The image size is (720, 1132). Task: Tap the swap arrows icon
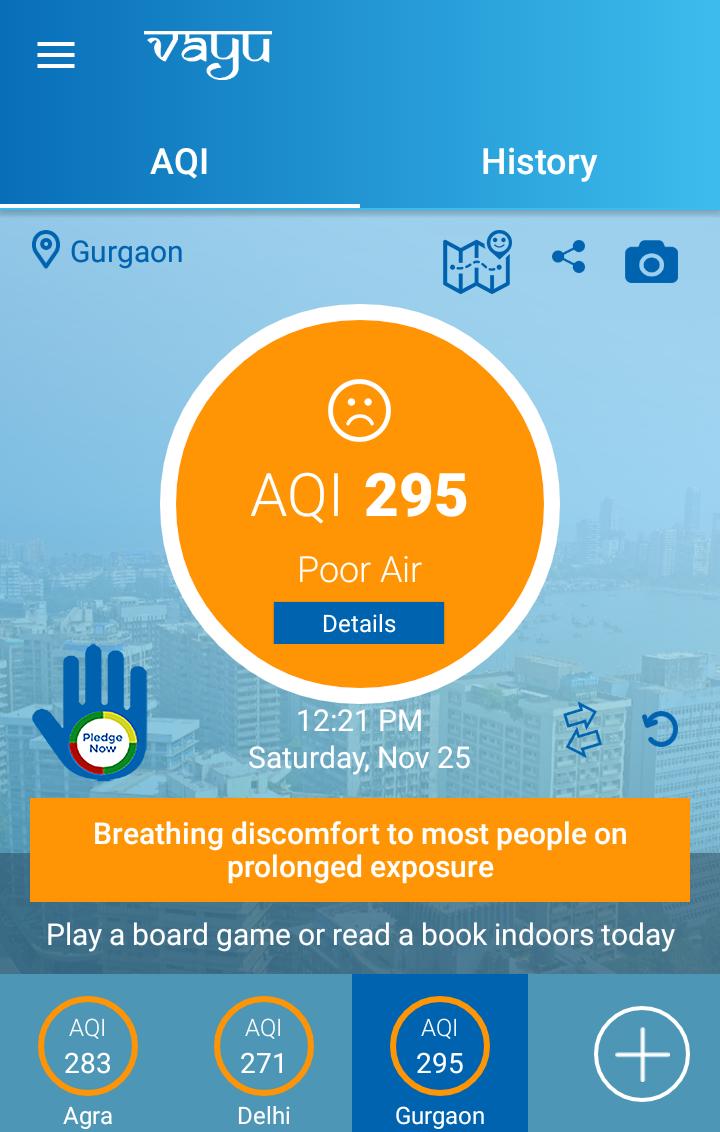pyautogui.click(x=582, y=729)
